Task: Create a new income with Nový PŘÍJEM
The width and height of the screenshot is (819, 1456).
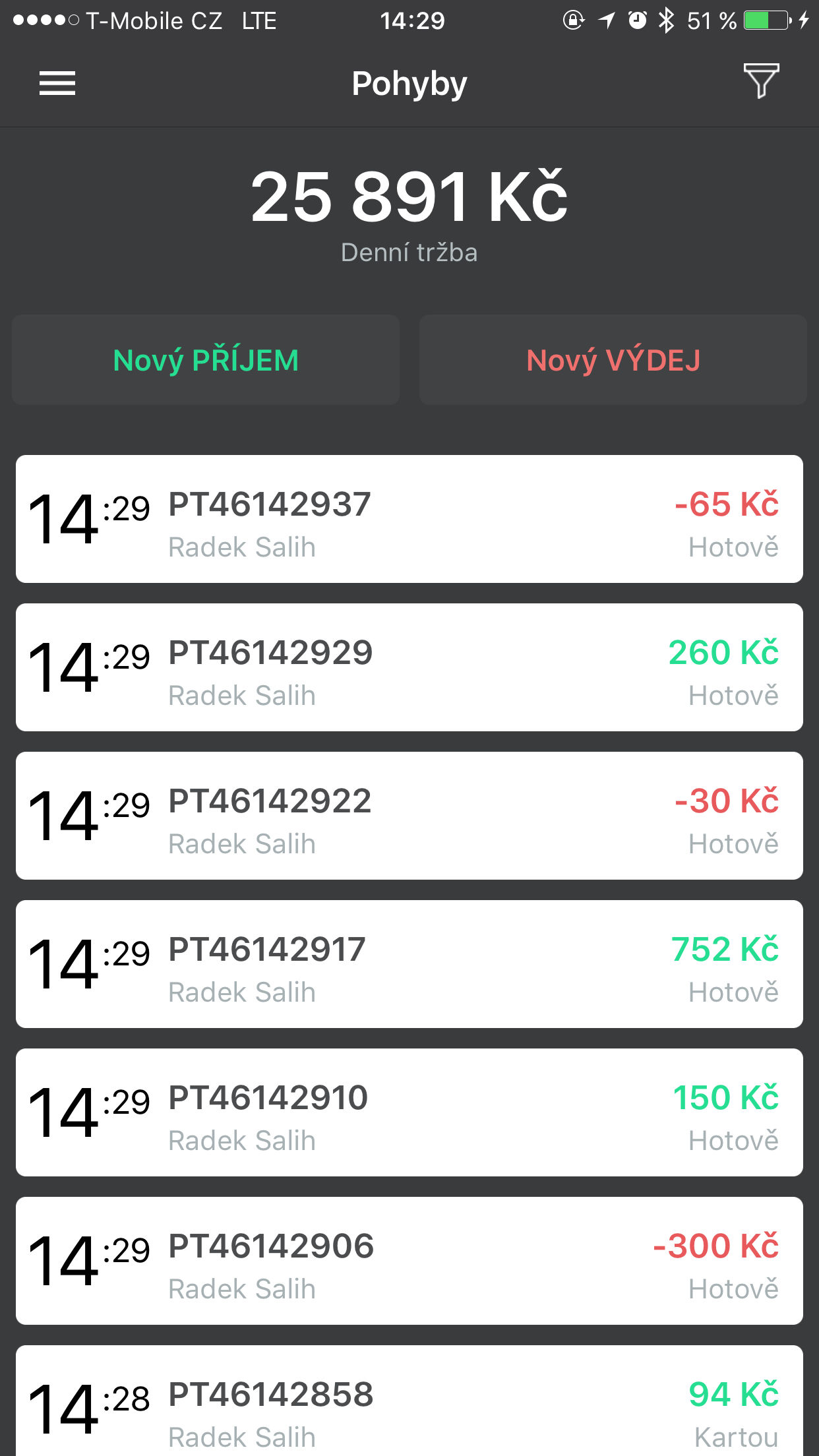Action: pos(206,360)
